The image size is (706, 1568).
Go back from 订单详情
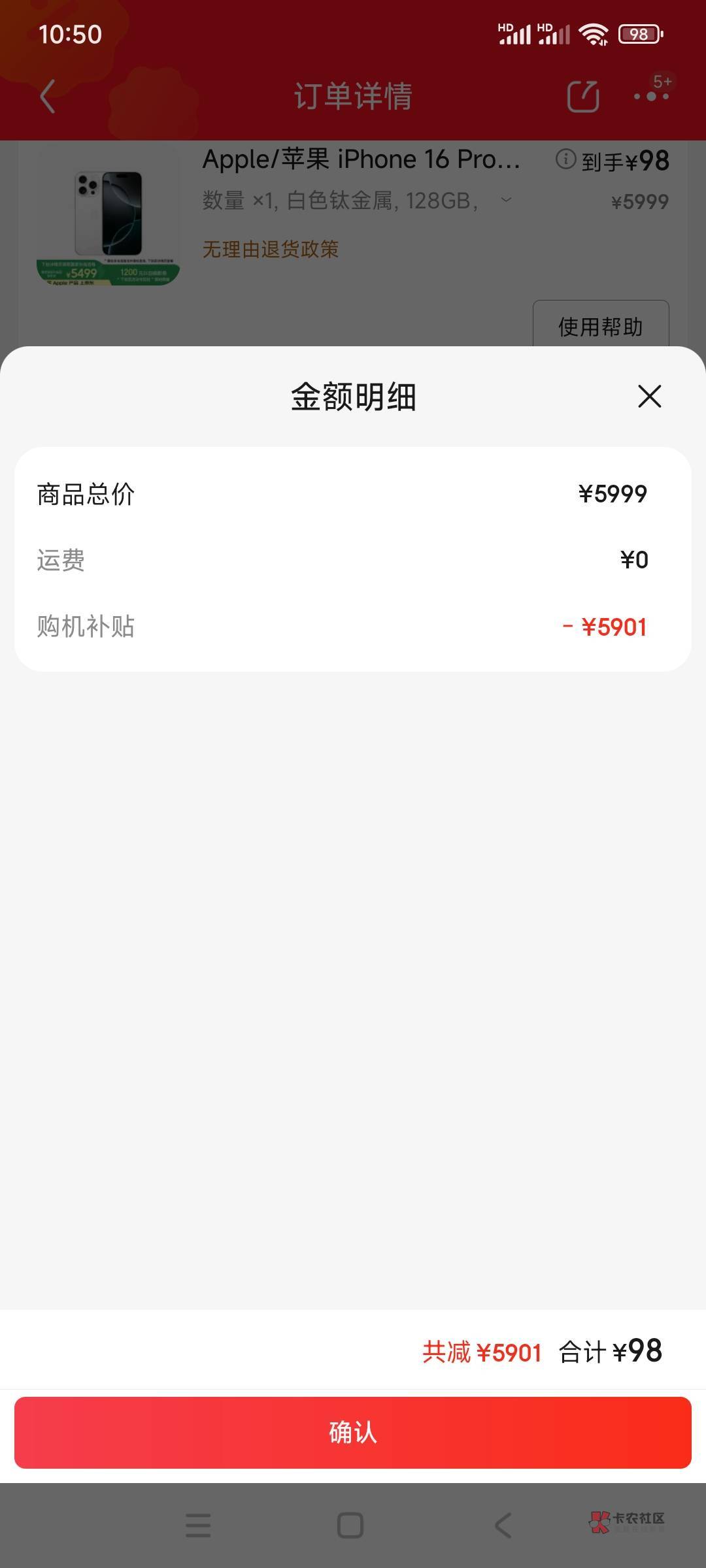[48, 97]
